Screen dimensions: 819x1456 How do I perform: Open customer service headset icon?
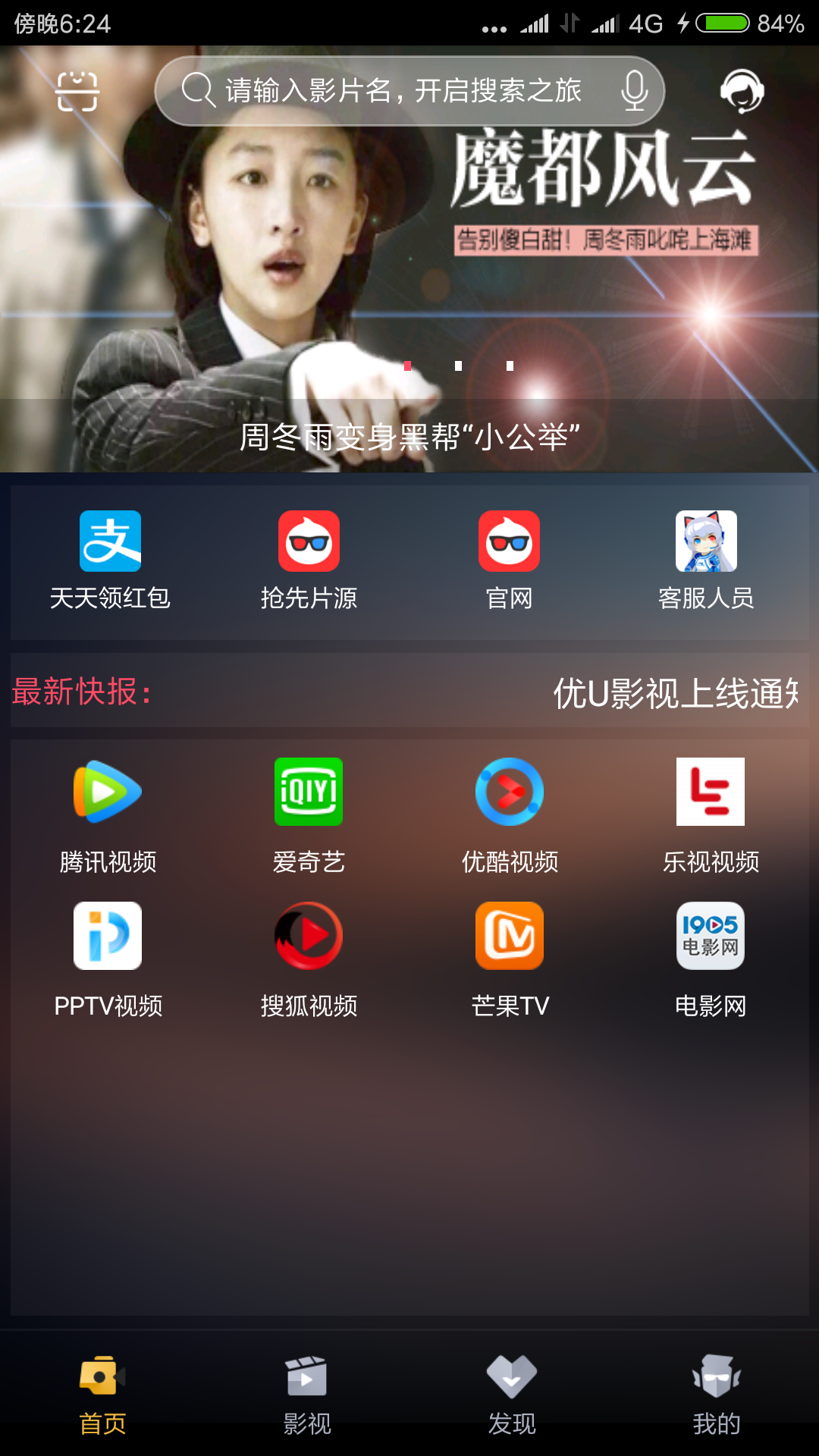741,92
